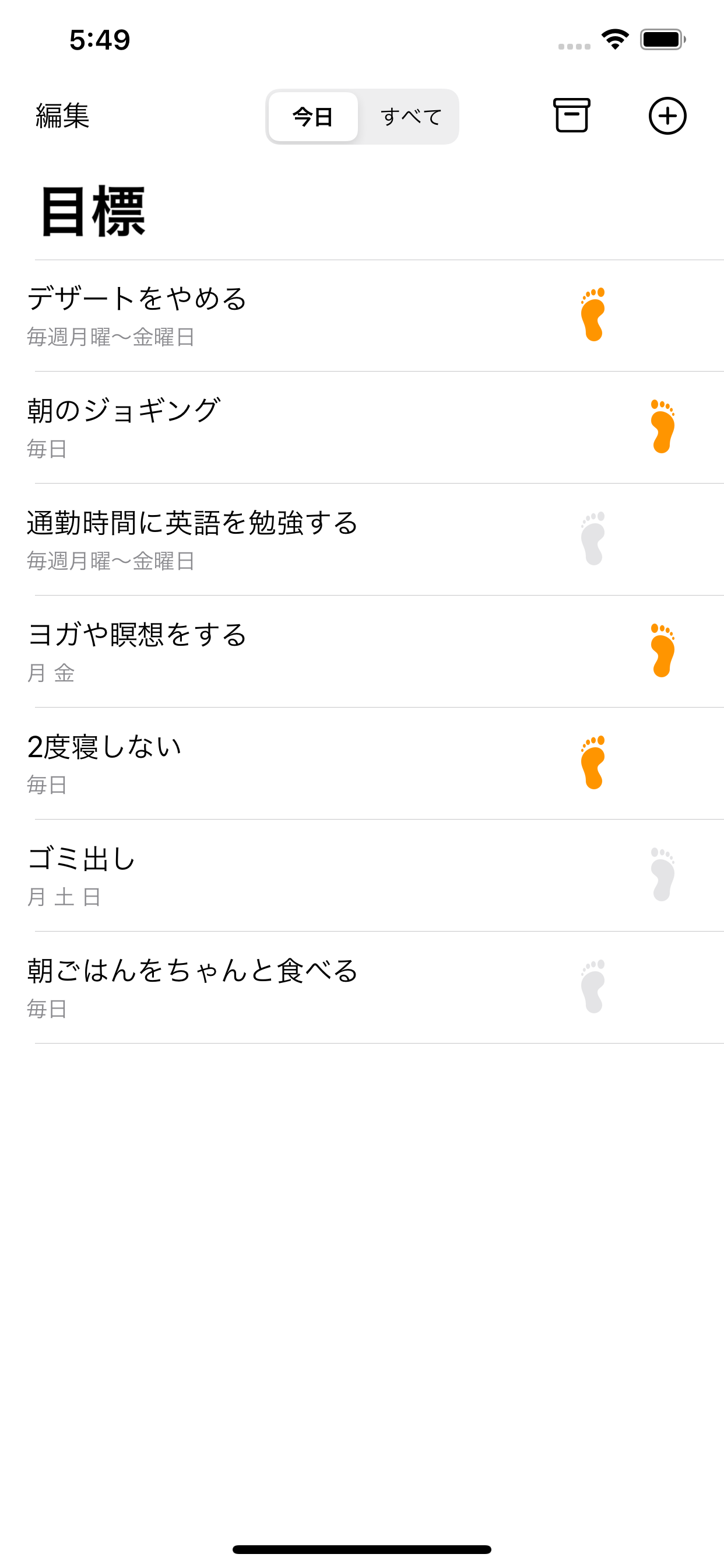724x1568 pixels.
Task: Open 通勤時間に英語を勉強する goal
Action: pyautogui.click(x=362, y=540)
